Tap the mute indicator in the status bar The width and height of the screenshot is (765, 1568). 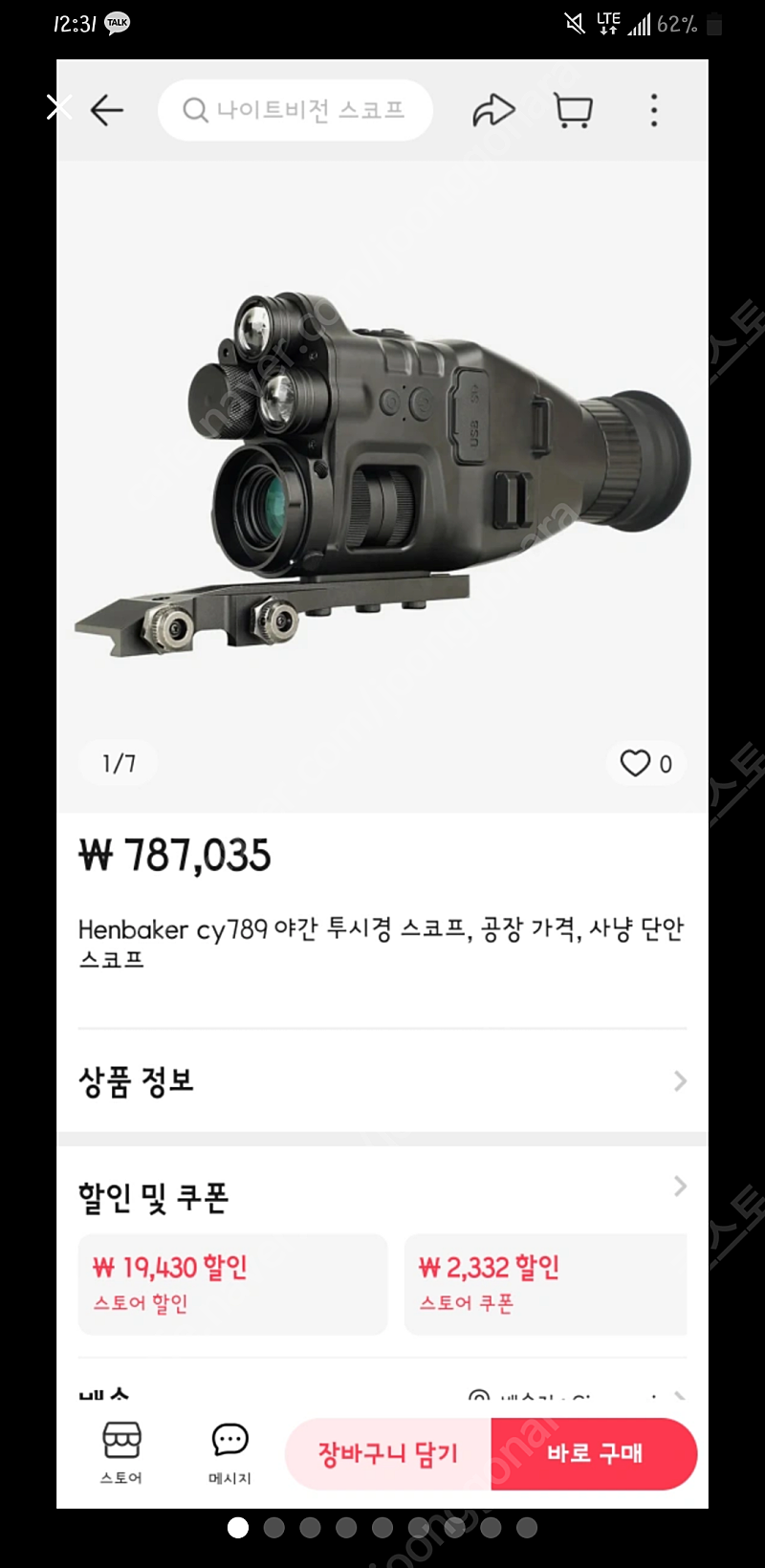(x=574, y=24)
